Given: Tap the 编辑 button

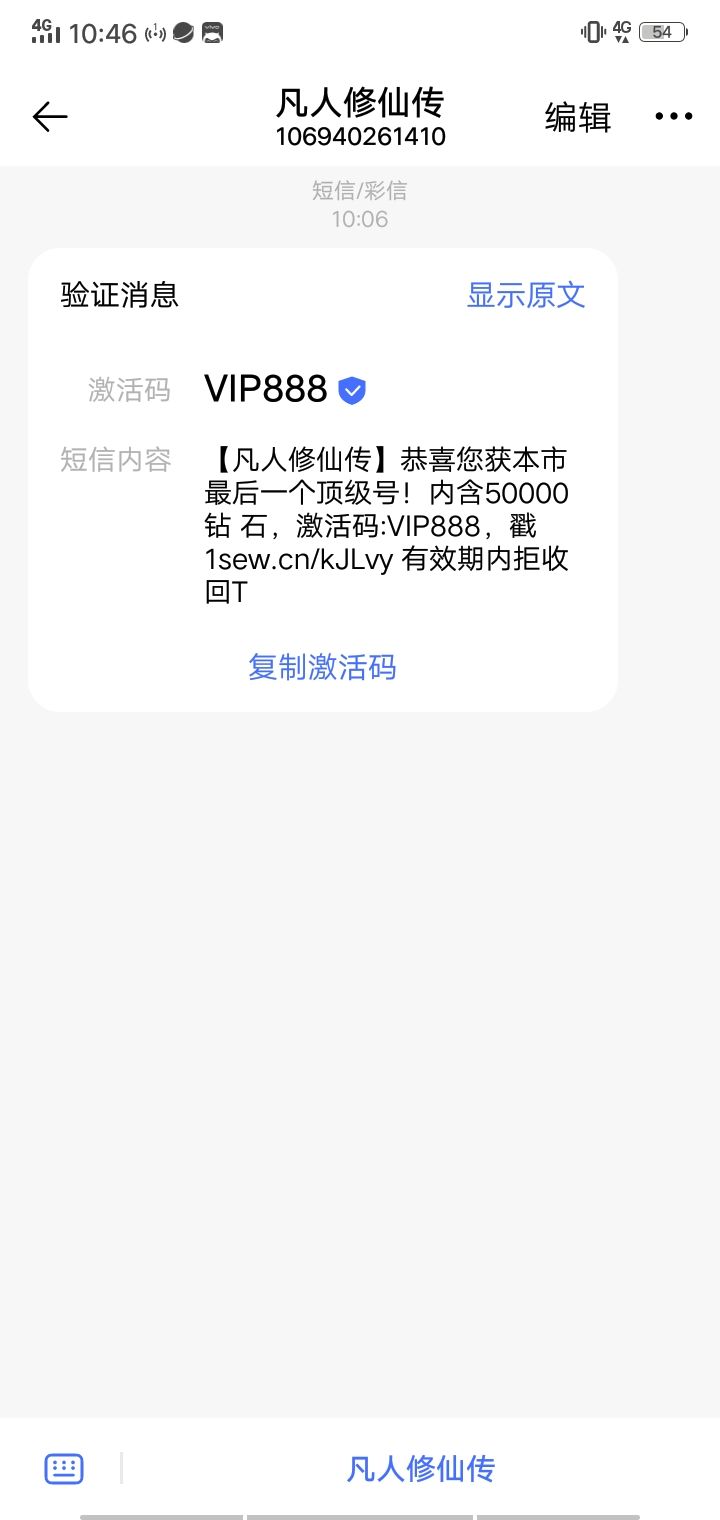Looking at the screenshot, I should (x=578, y=117).
